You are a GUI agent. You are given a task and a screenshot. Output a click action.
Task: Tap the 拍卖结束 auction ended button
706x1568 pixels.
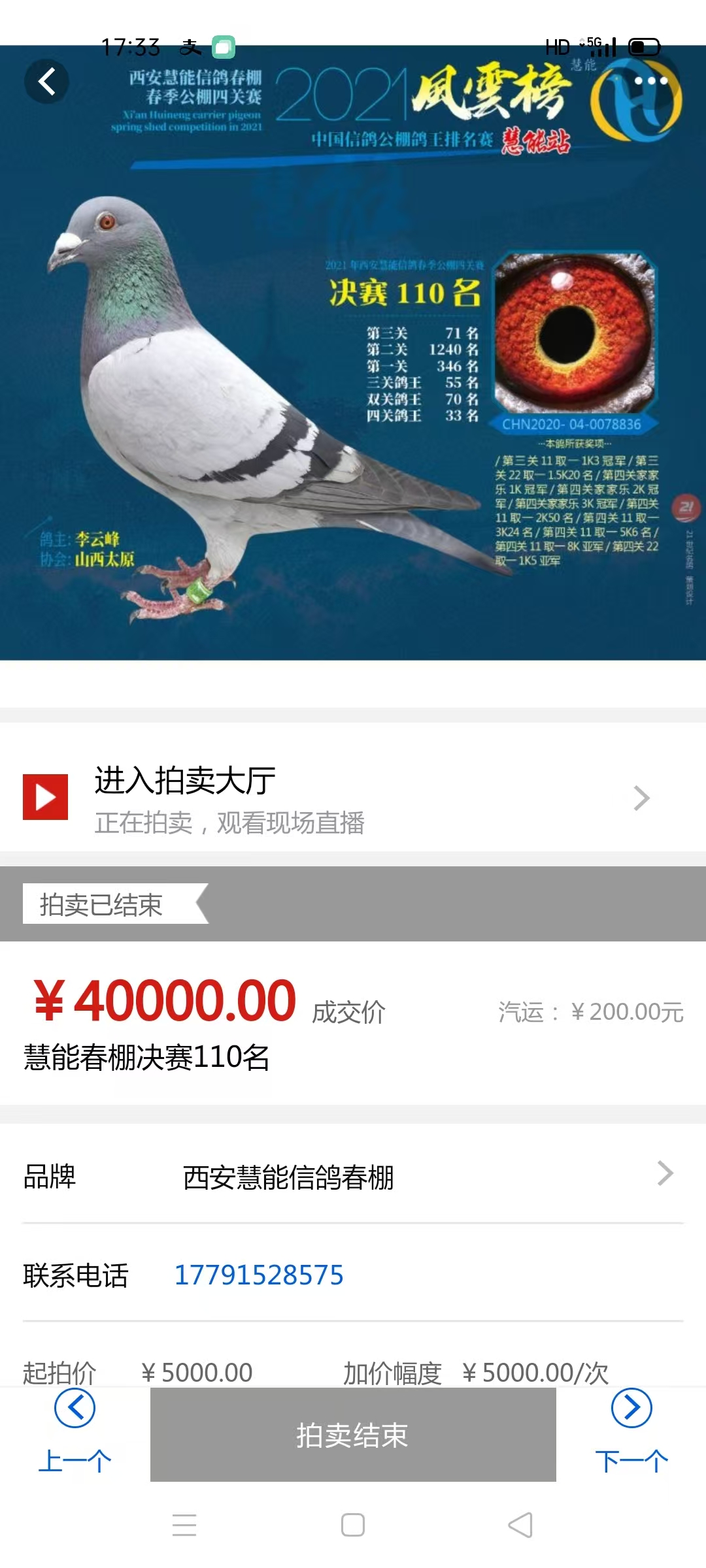[x=353, y=1435]
